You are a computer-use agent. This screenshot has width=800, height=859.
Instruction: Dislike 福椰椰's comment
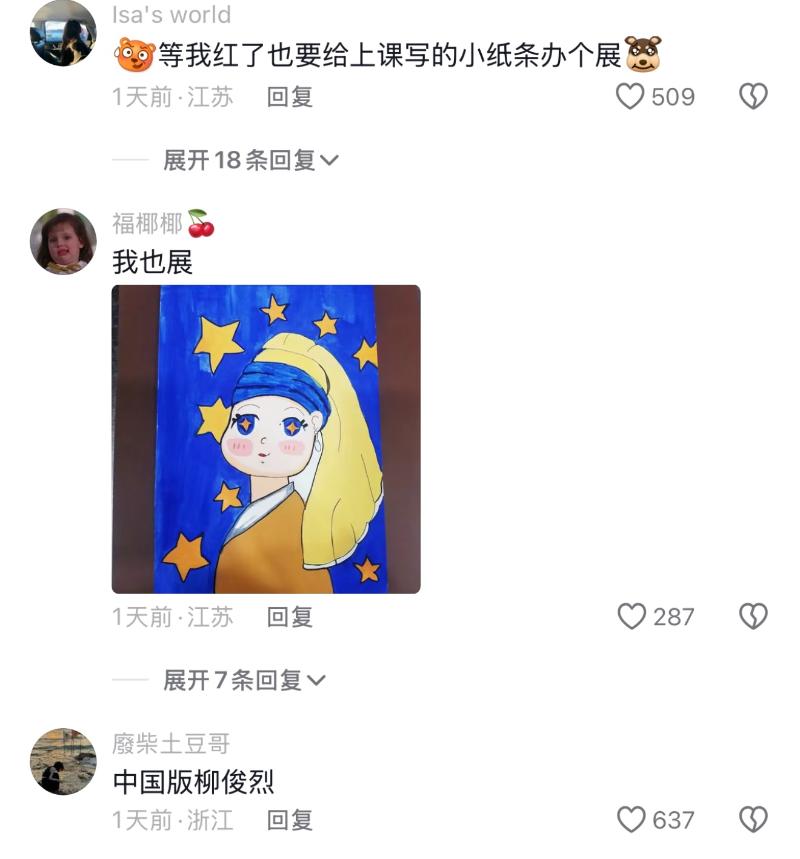tap(752, 617)
